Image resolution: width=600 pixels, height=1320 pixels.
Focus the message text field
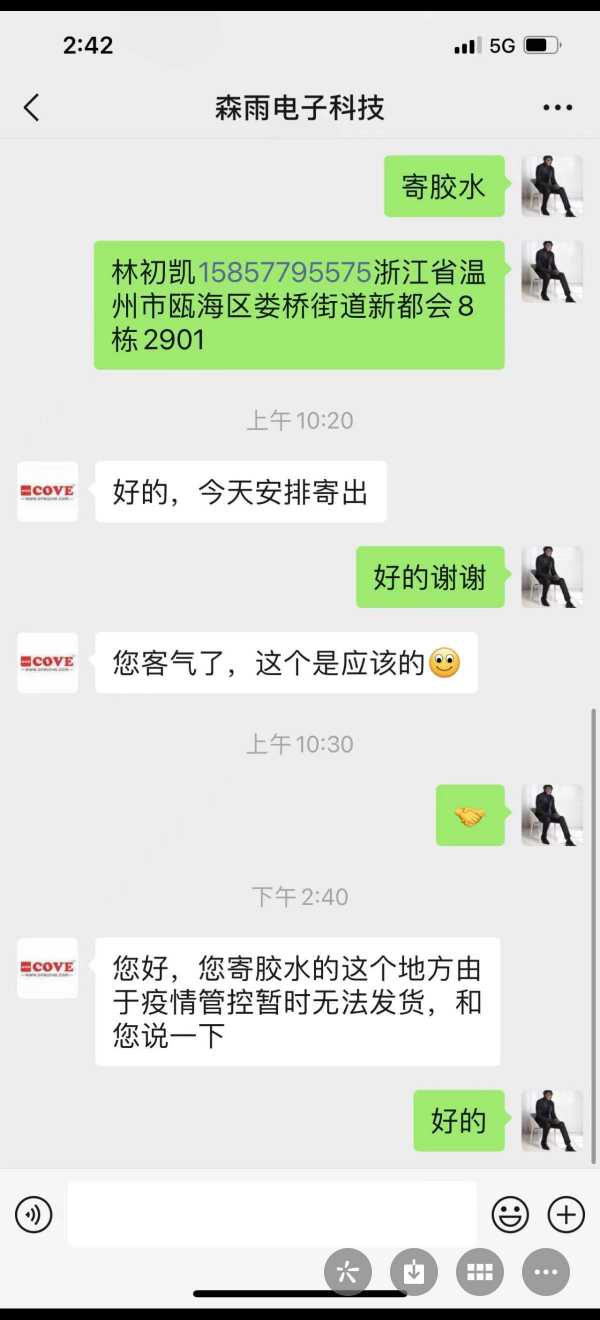tap(272, 1215)
